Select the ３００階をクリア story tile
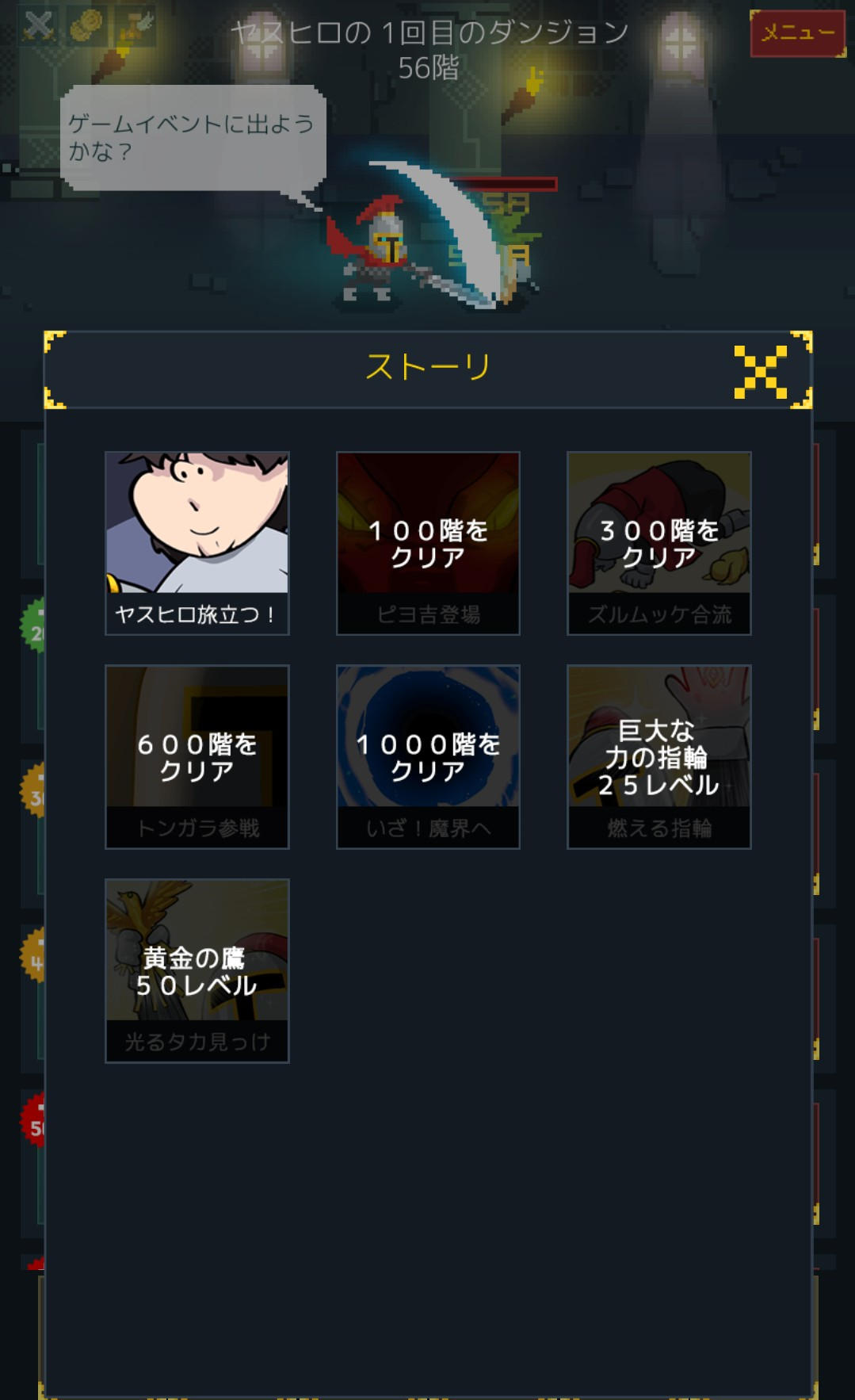The image size is (855, 1400). click(658, 543)
